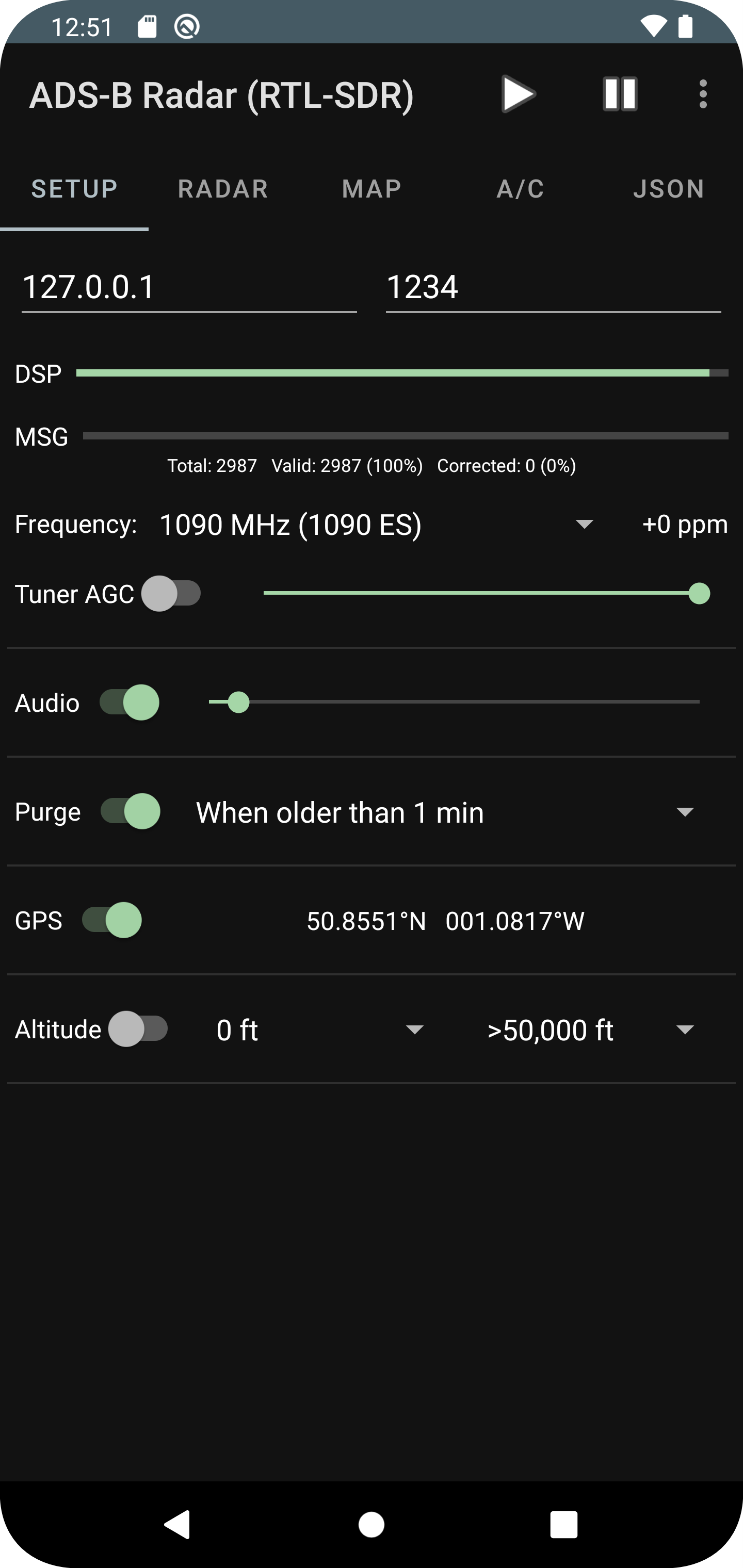Enable the Tuner AGC switch

pyautogui.click(x=171, y=594)
